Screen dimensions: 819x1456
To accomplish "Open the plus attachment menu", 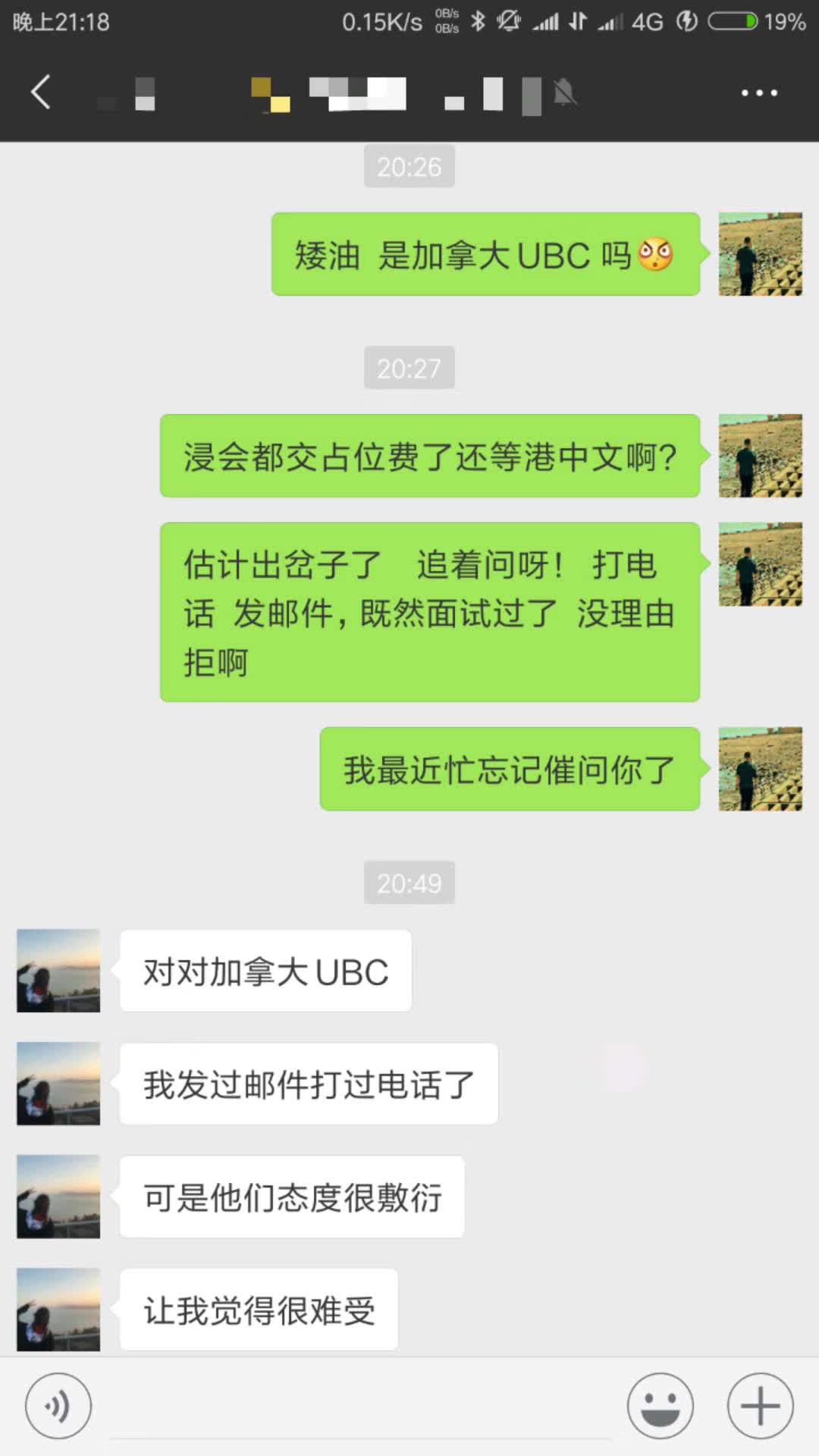I will 760,1405.
